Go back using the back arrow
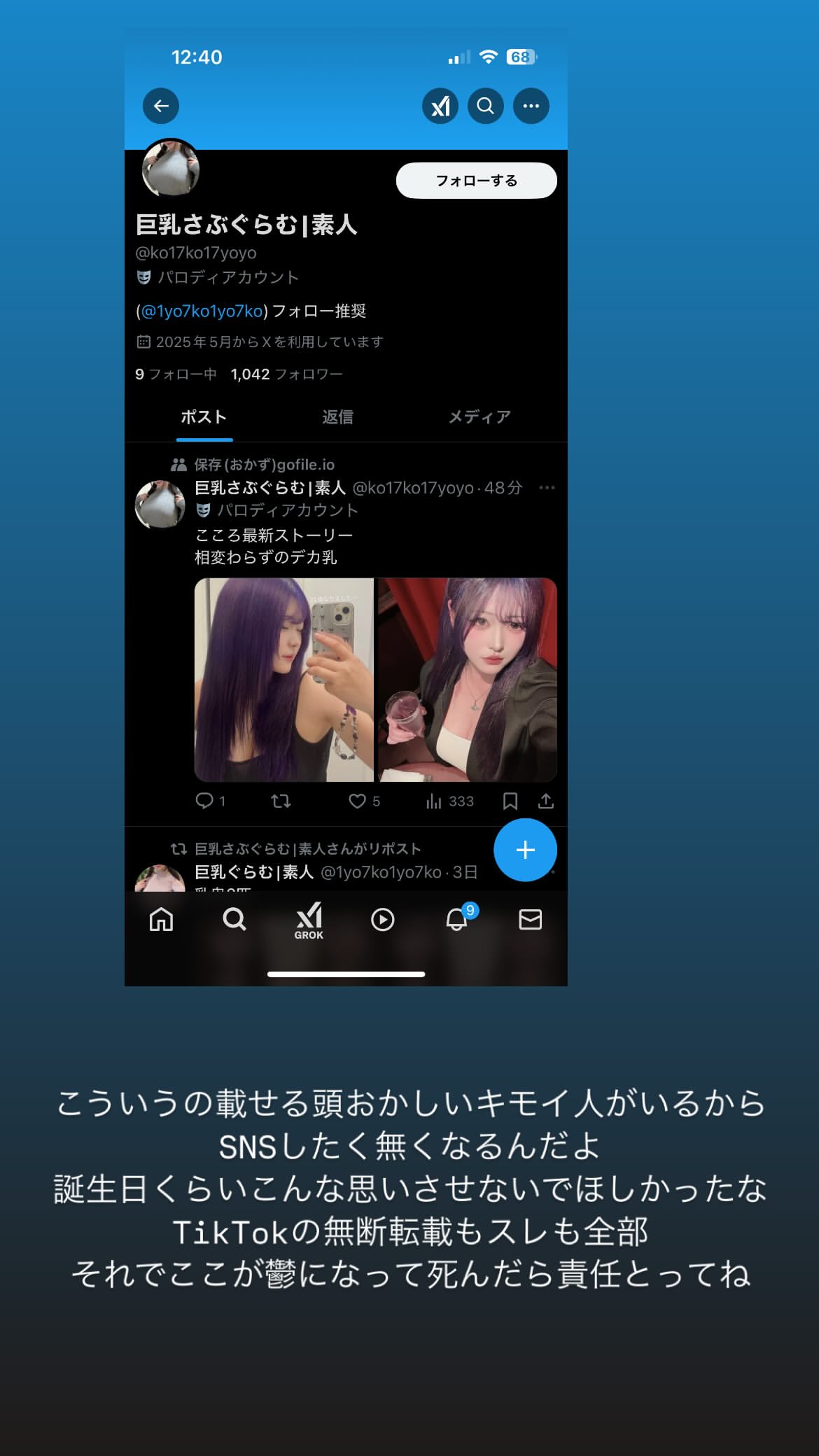 [160, 106]
